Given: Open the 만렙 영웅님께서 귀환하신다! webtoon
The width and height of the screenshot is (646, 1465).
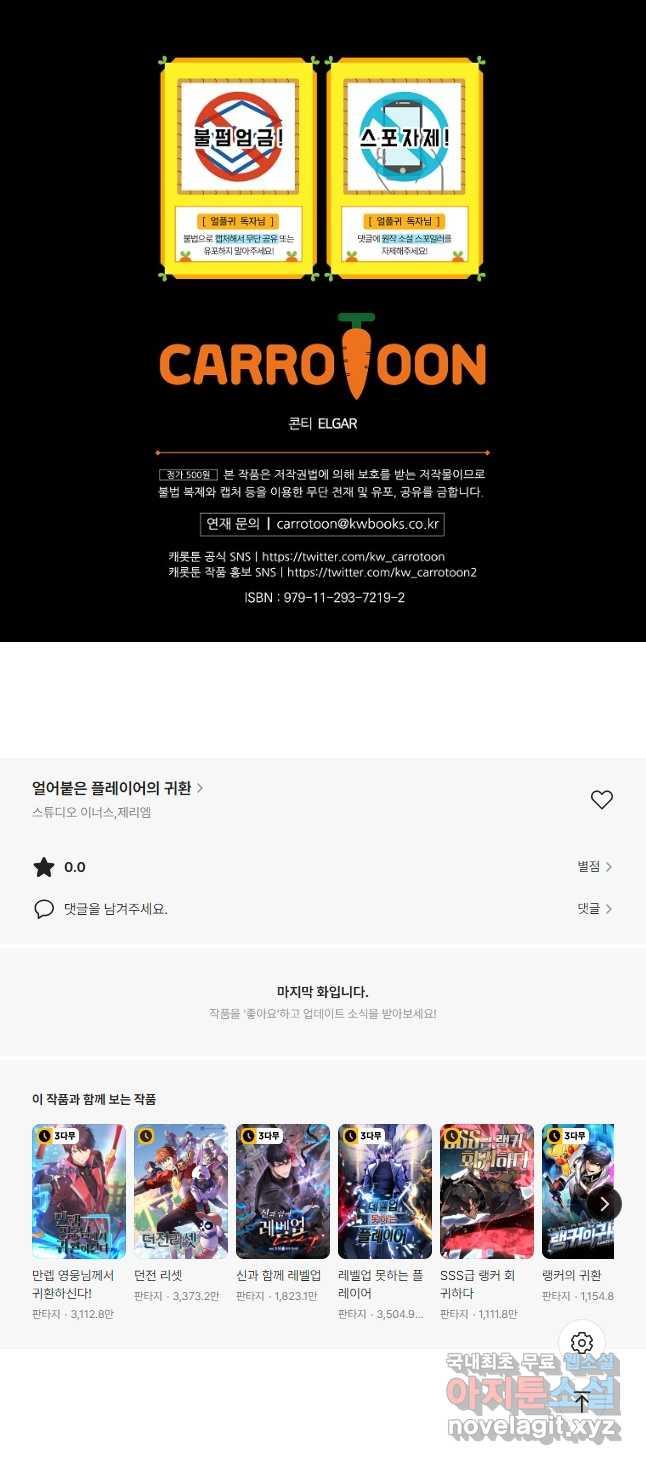Looking at the screenshot, I should tap(79, 1191).
